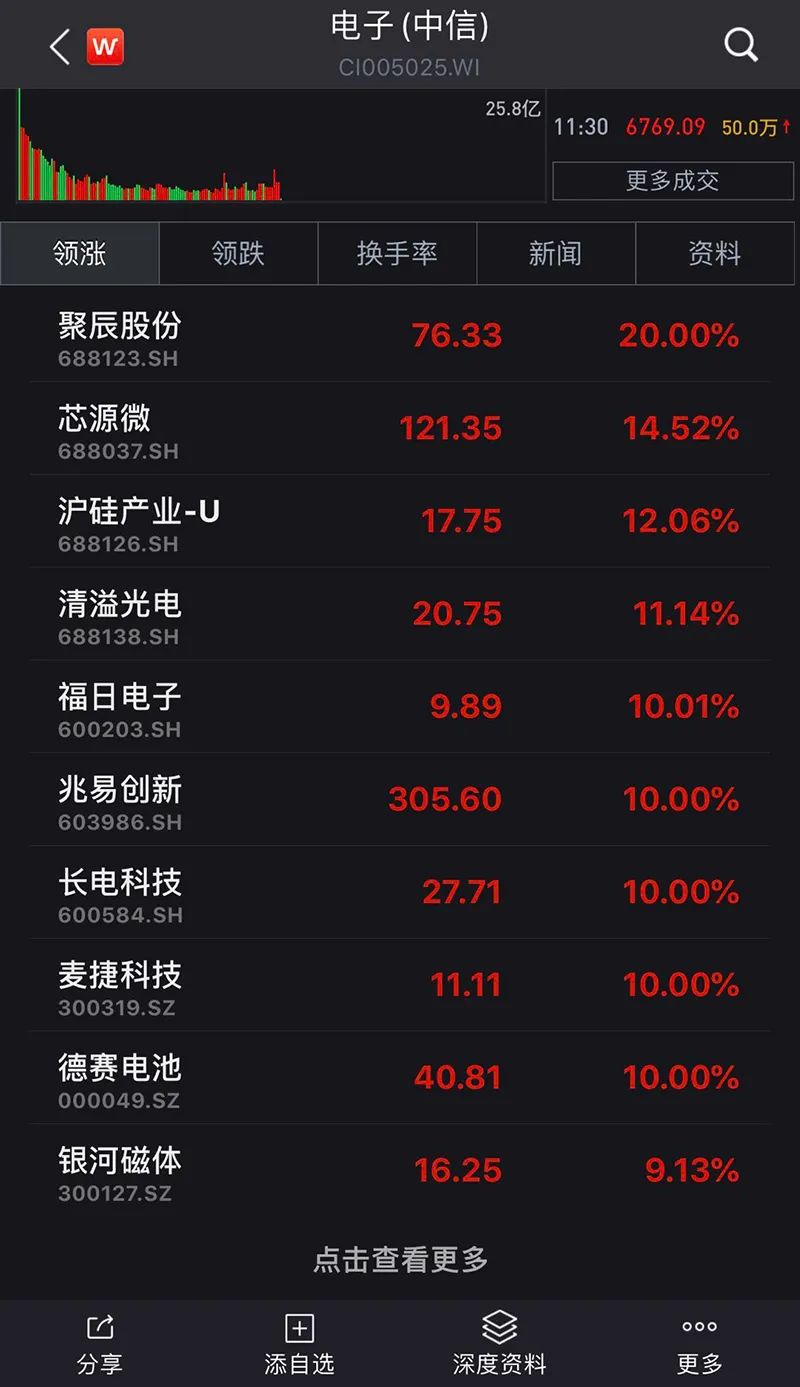View 沪硅产业-U stock details
This screenshot has height=1387, width=800.
(400, 521)
